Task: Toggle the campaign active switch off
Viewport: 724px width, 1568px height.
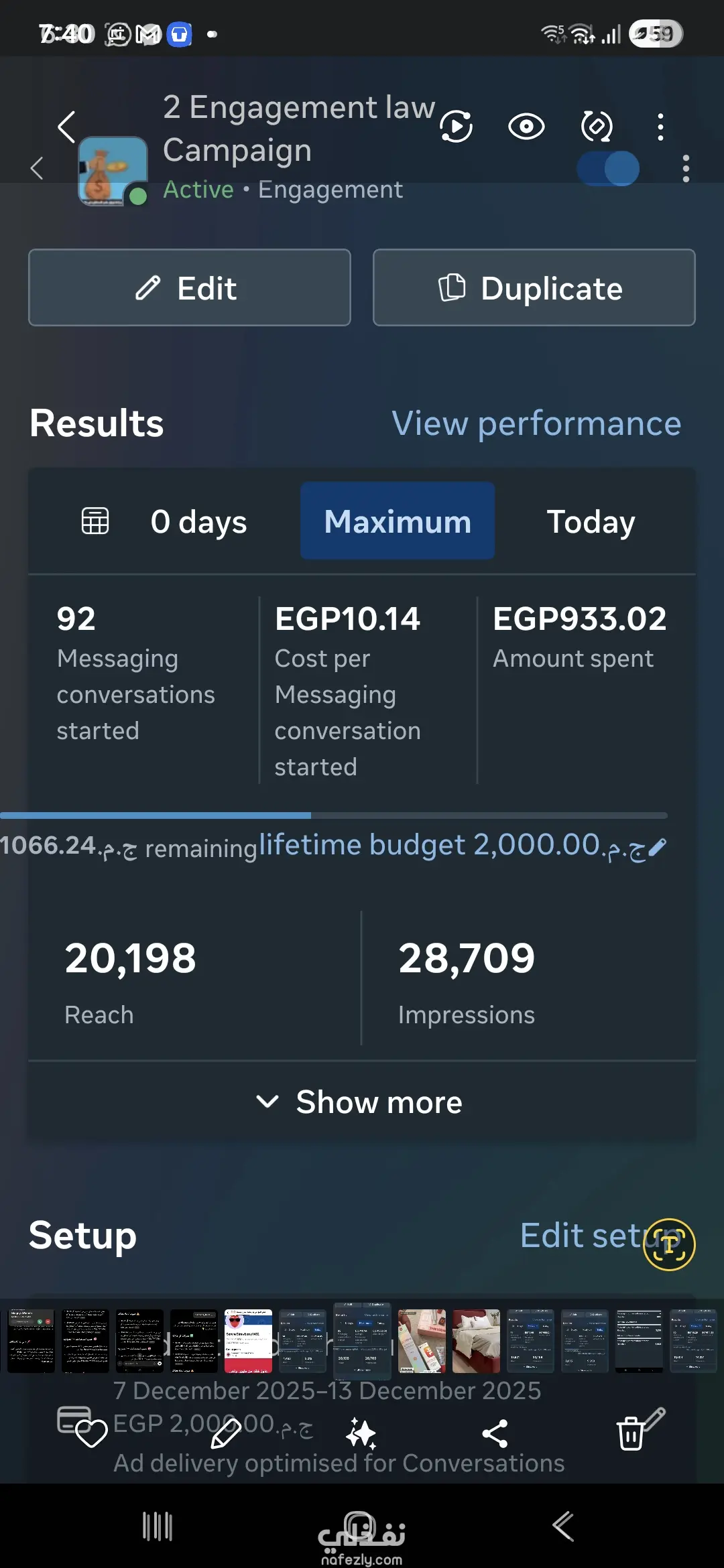Action: (608, 169)
